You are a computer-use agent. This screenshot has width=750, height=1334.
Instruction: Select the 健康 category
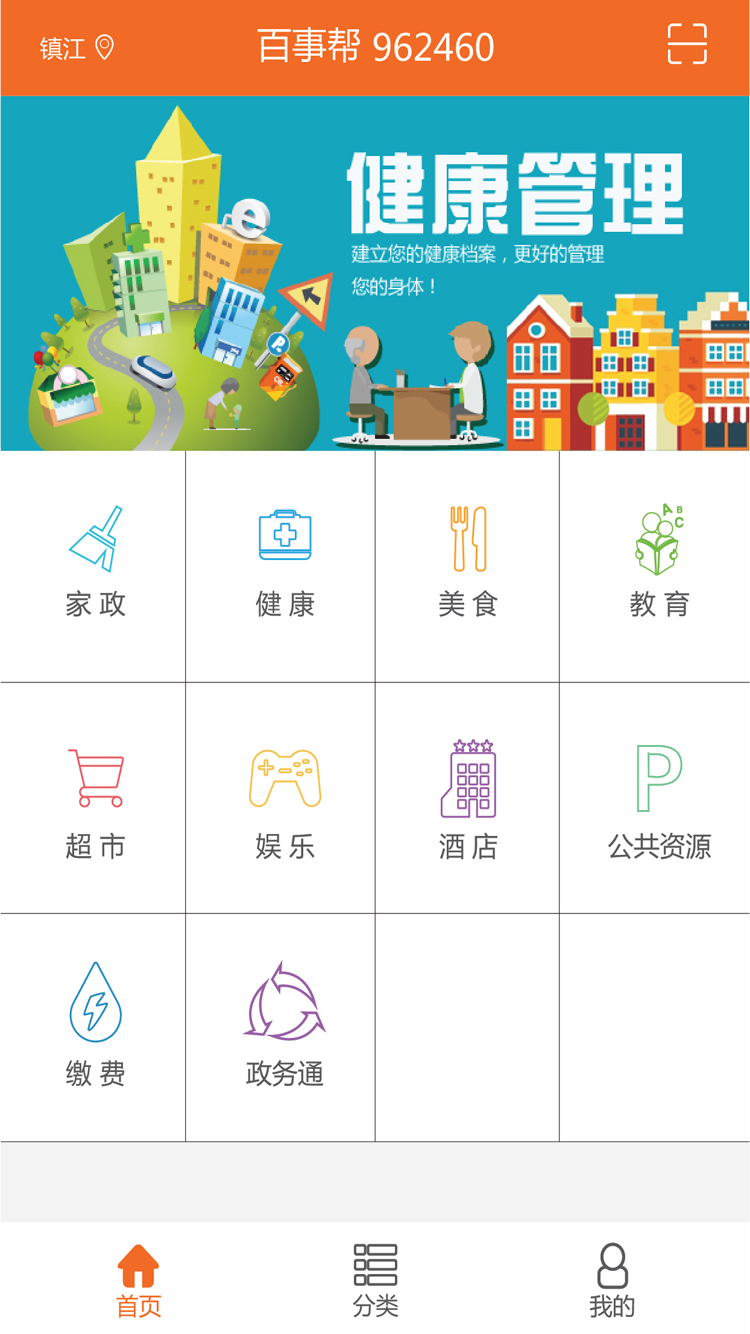(285, 564)
